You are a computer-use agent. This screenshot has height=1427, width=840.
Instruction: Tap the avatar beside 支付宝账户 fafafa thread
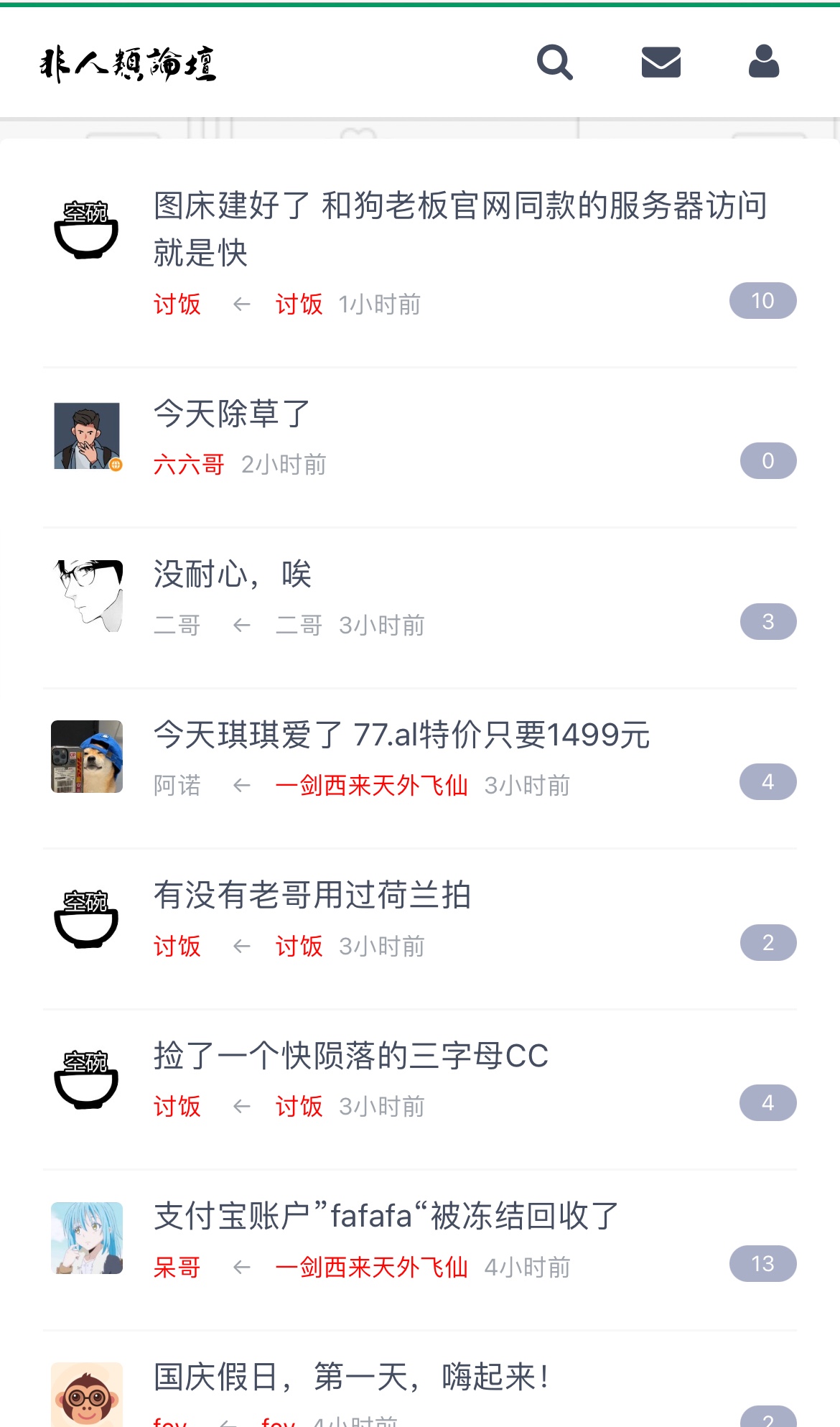click(x=87, y=1238)
